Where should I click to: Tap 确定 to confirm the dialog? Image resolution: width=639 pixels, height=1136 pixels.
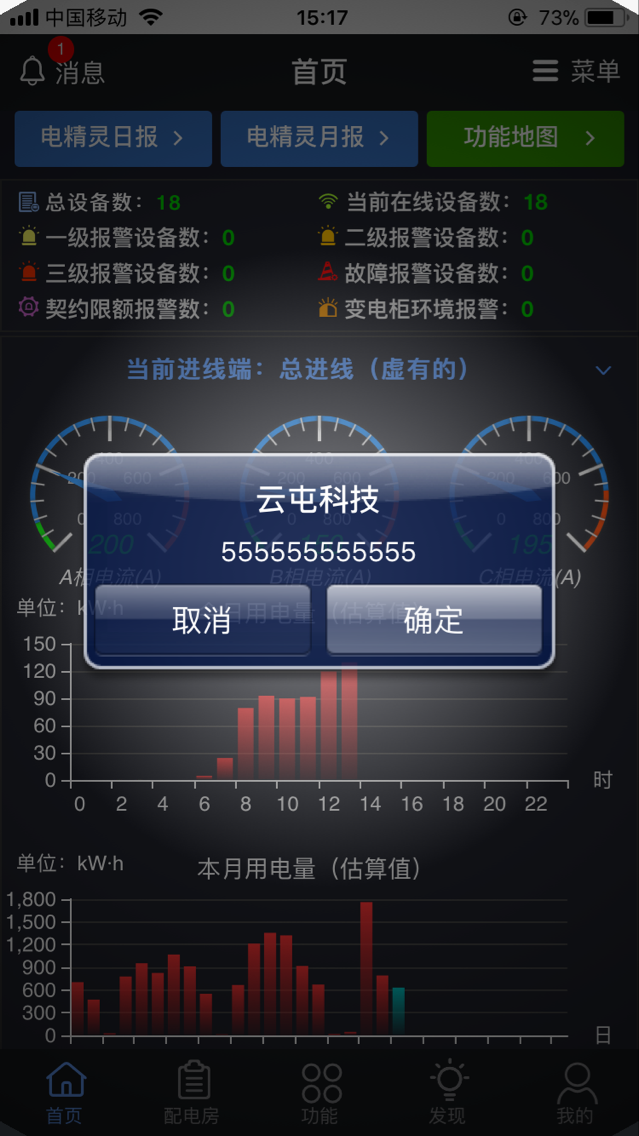click(x=434, y=620)
